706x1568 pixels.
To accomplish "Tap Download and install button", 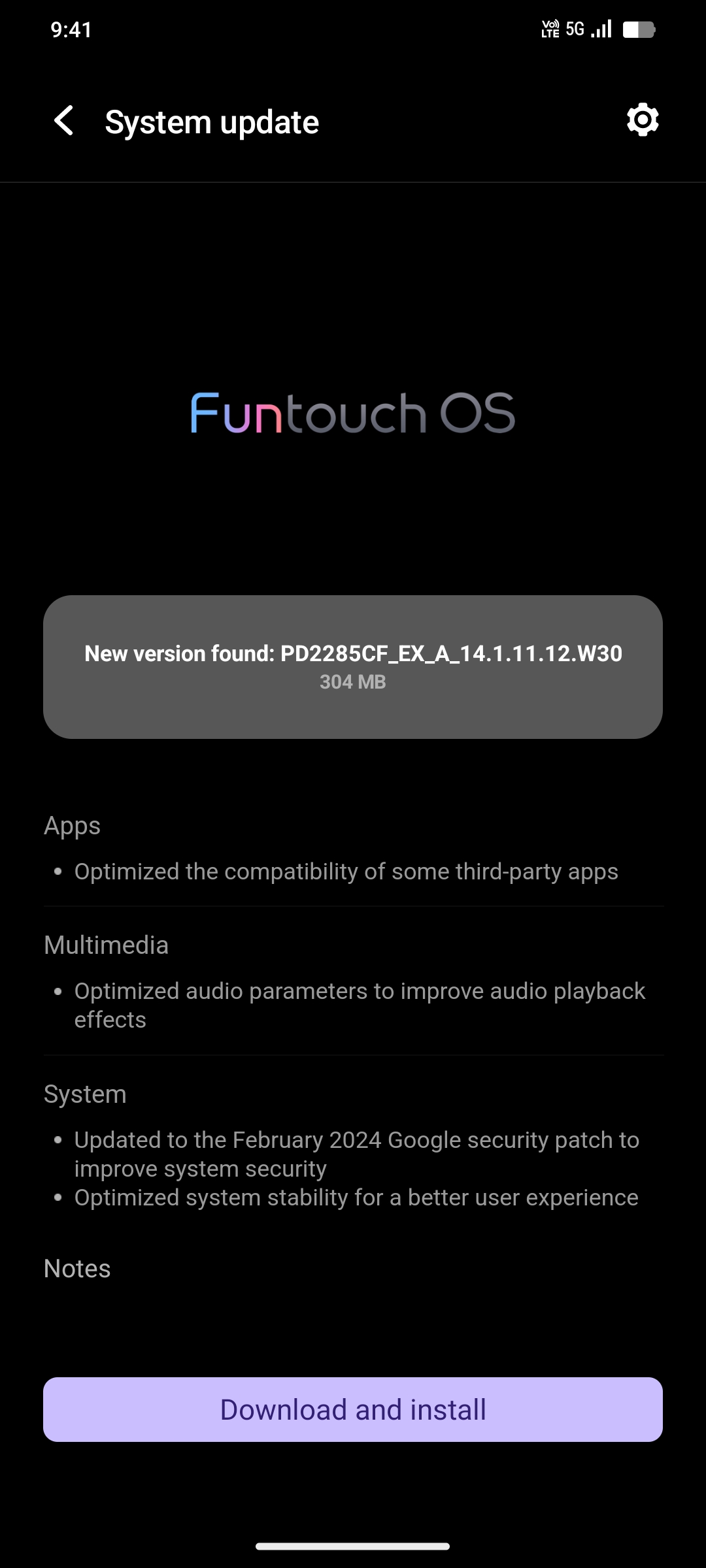I will (353, 1409).
